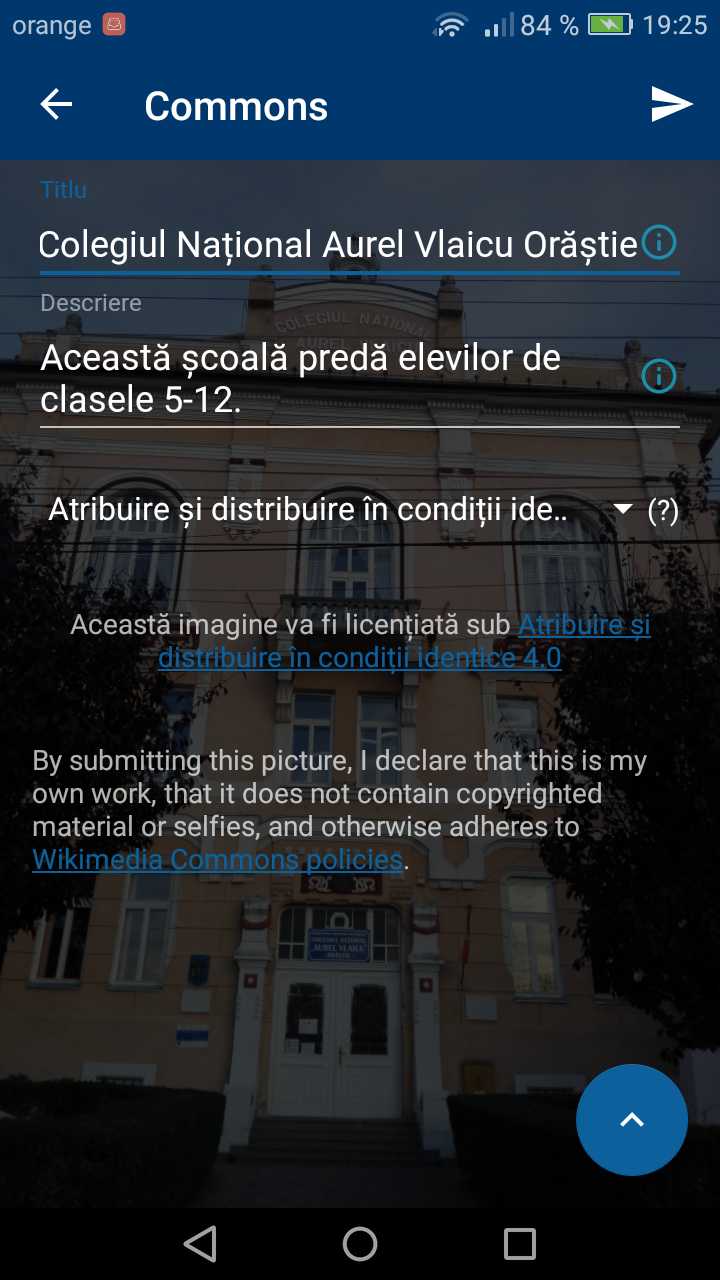Tap the system home button
Image resolution: width=720 pixels, height=1280 pixels.
[360, 1244]
